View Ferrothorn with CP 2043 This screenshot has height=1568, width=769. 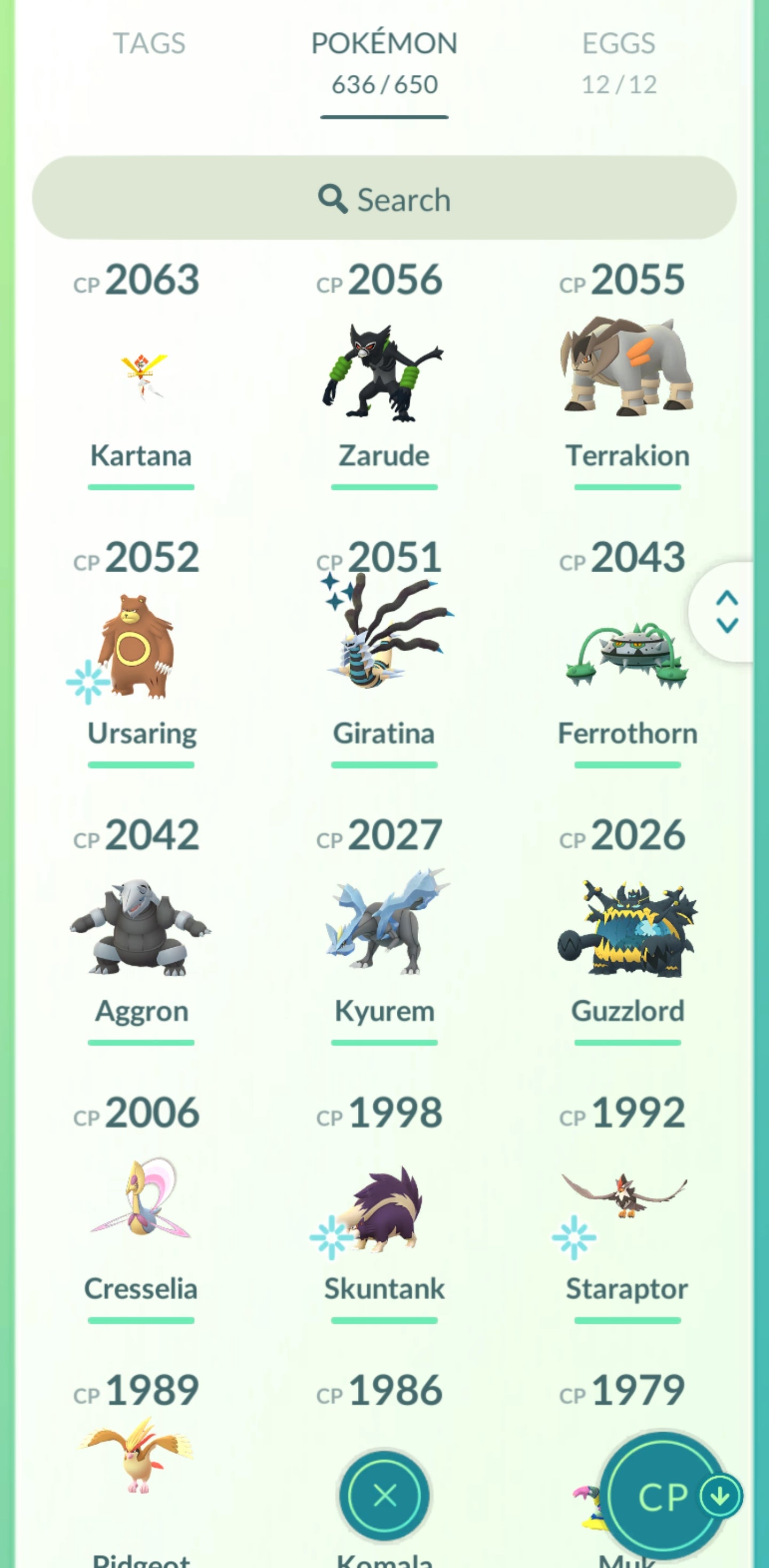[626, 654]
